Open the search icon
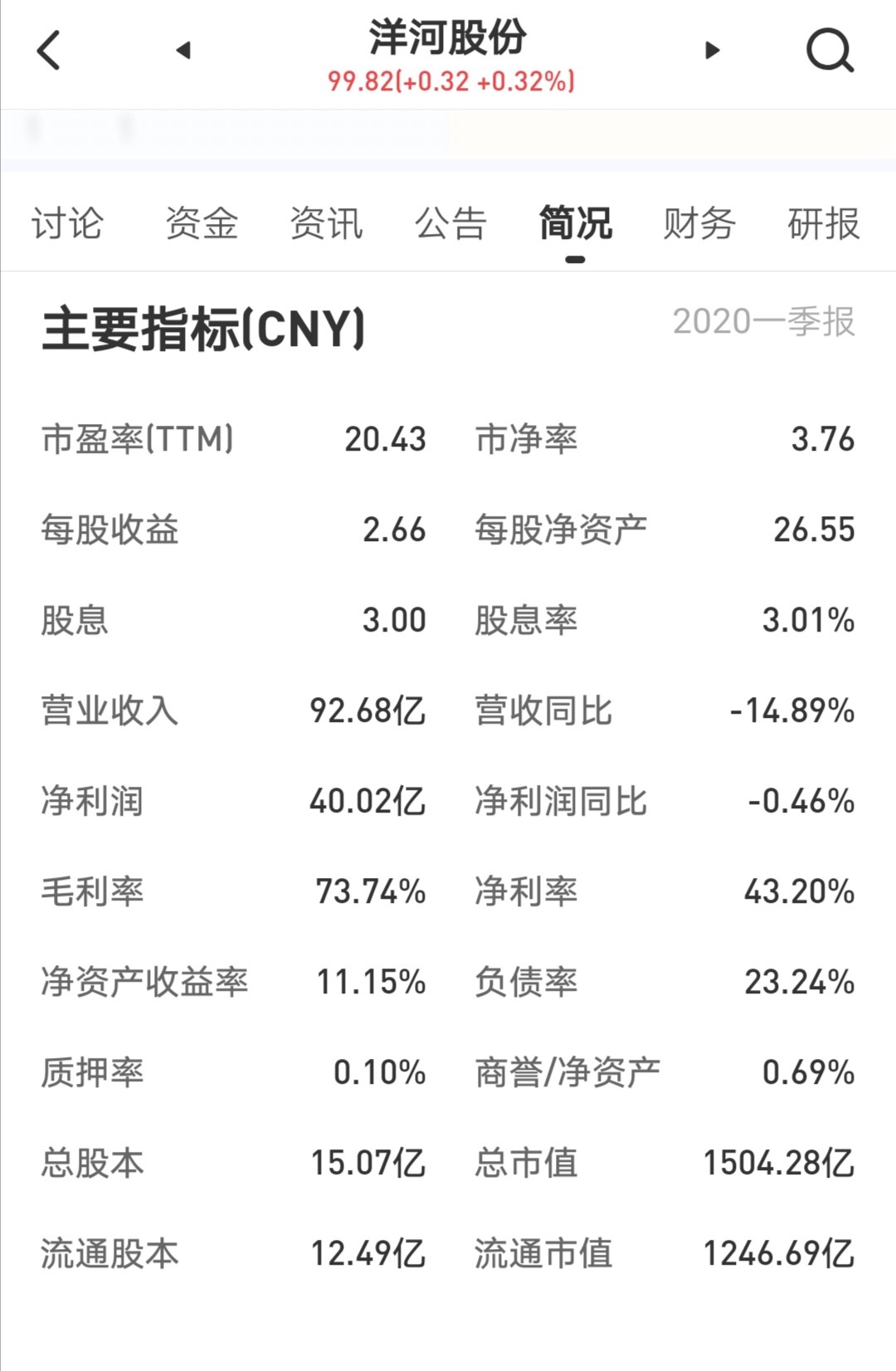 (x=830, y=51)
